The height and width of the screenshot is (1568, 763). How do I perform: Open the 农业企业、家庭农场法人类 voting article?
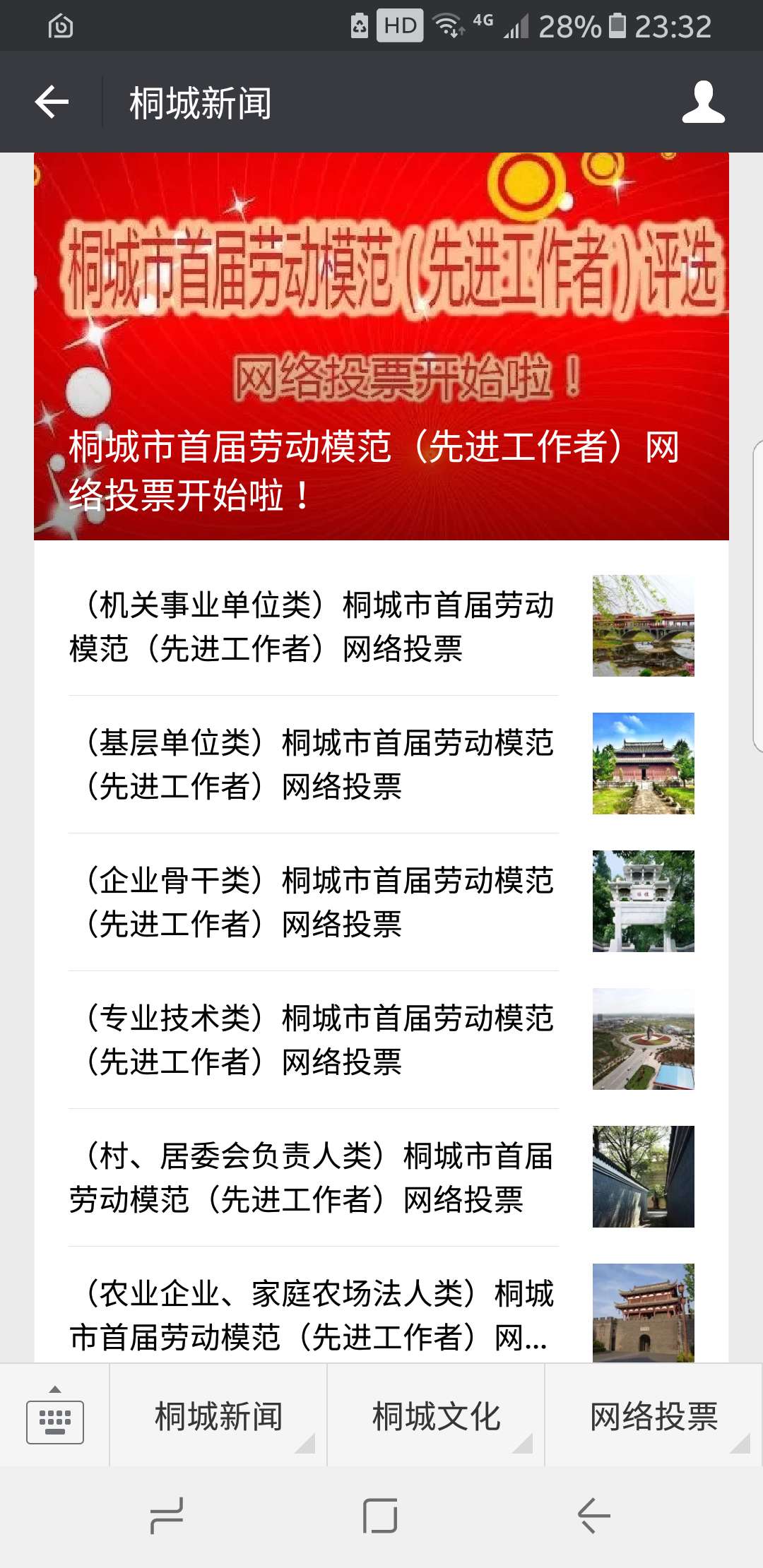click(x=312, y=1314)
